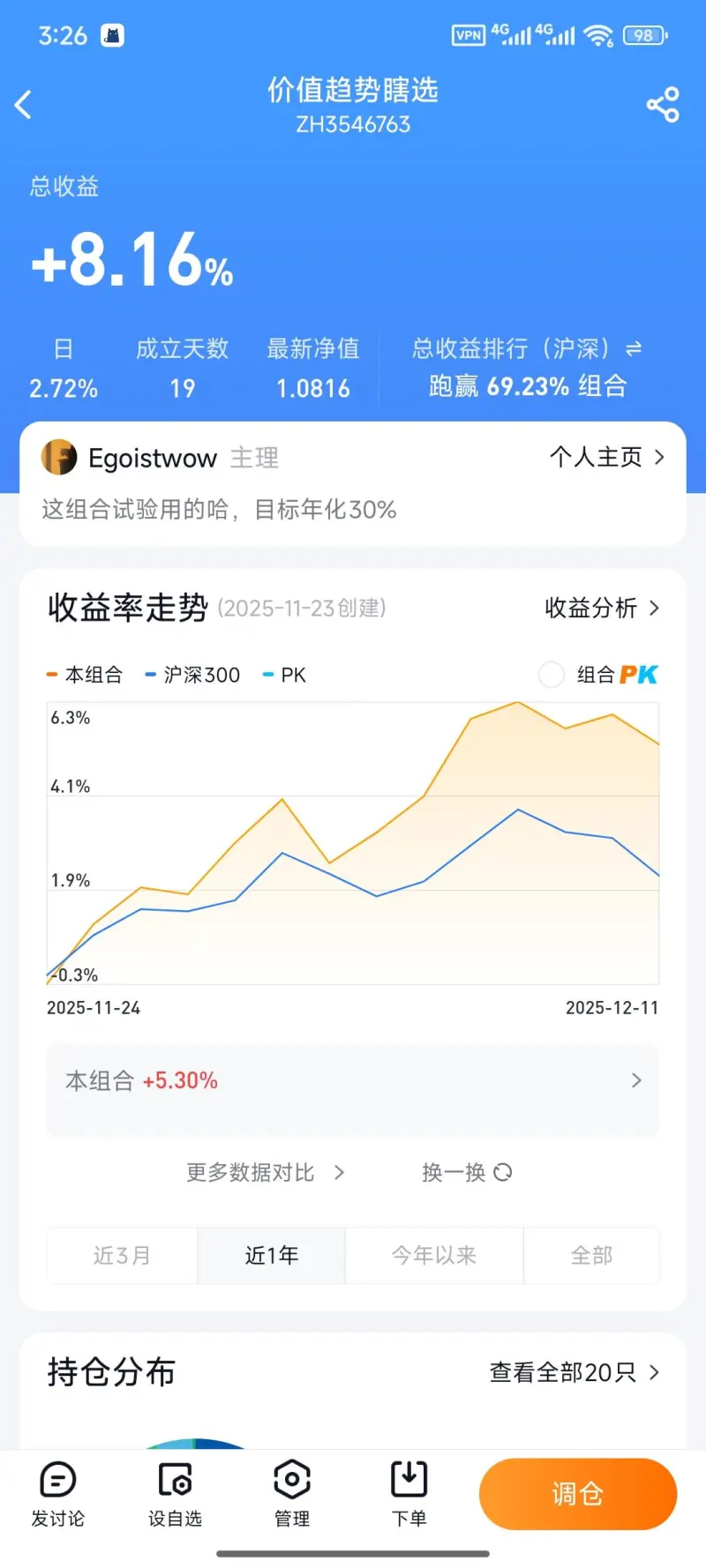706x1568 pixels.
Task: Switch to 今年以来 range
Action: (434, 1255)
